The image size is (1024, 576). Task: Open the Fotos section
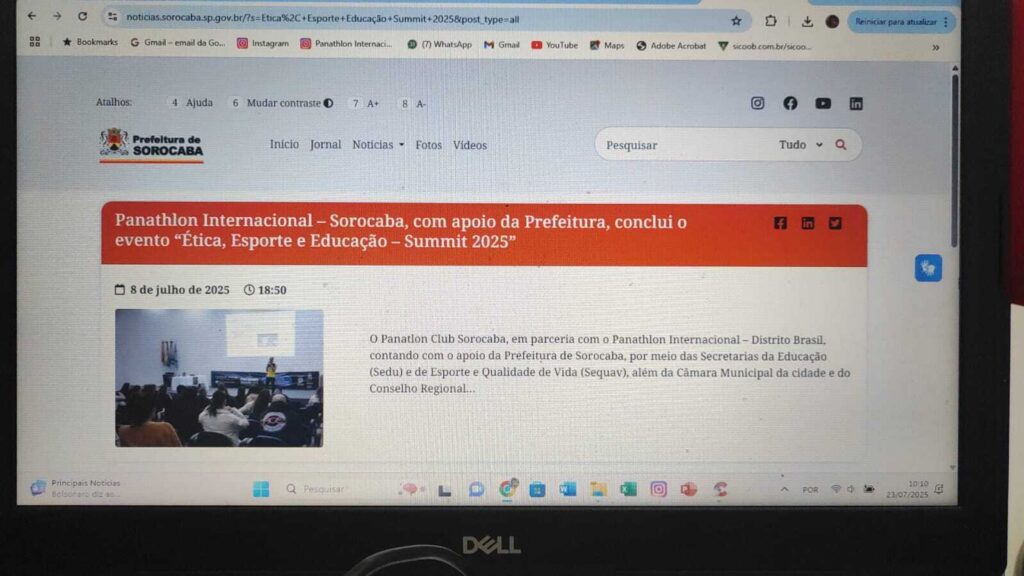pos(428,145)
